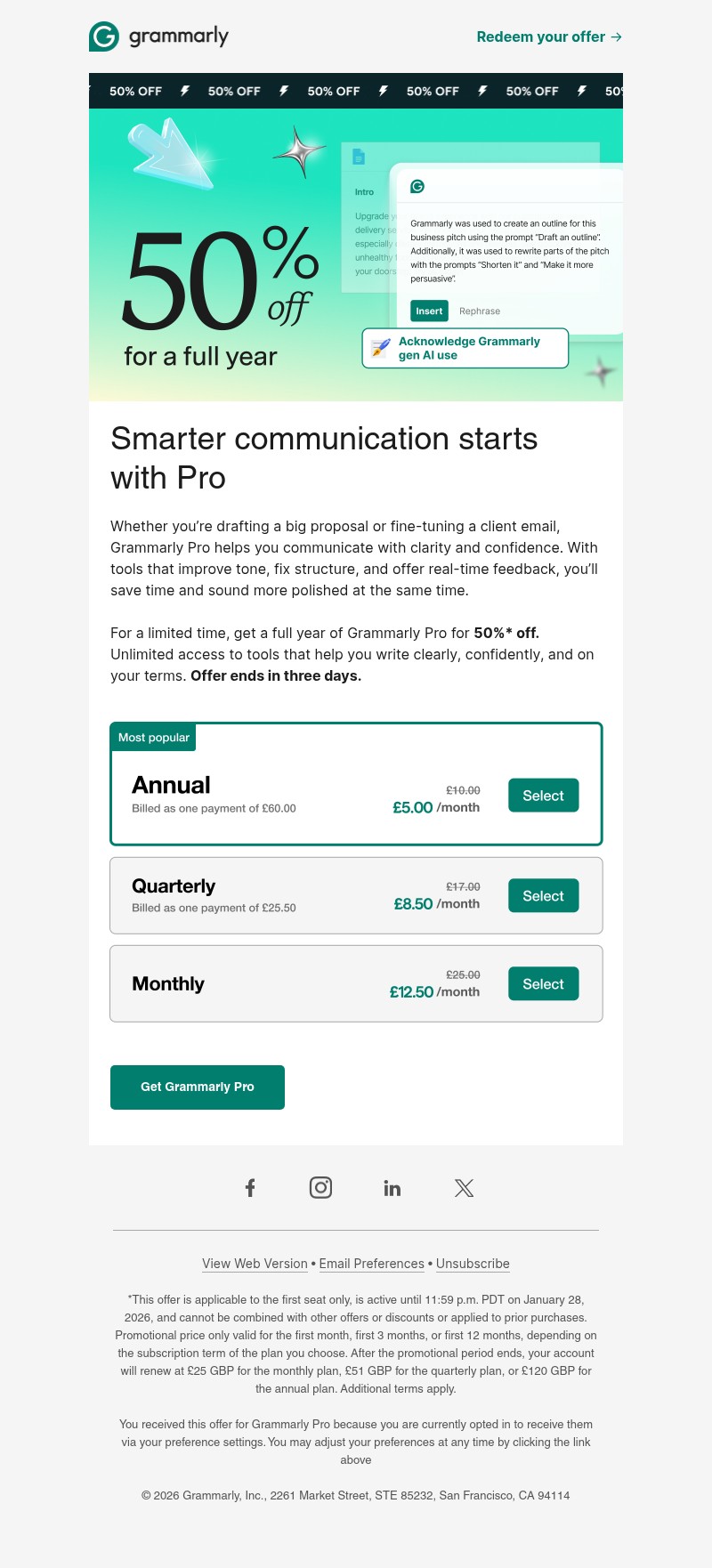The height and width of the screenshot is (1568, 712).
Task: Click the Unsubscribe link
Action: tap(473, 1264)
